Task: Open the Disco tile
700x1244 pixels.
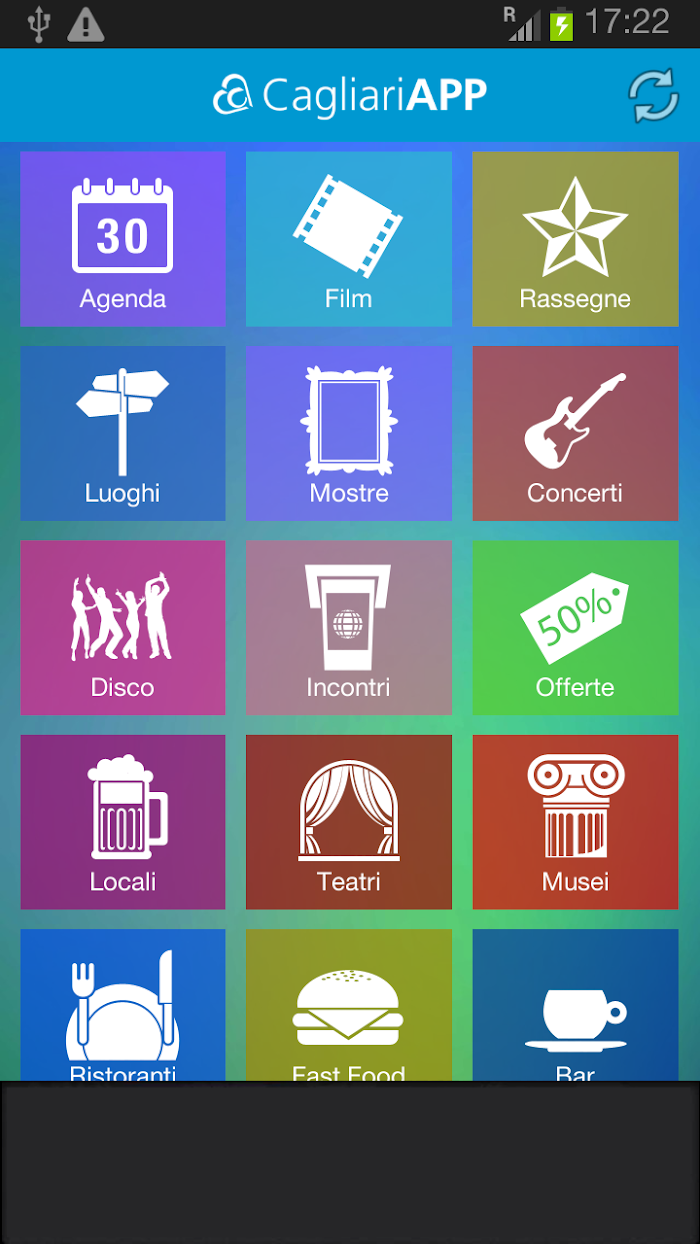Action: point(123,628)
